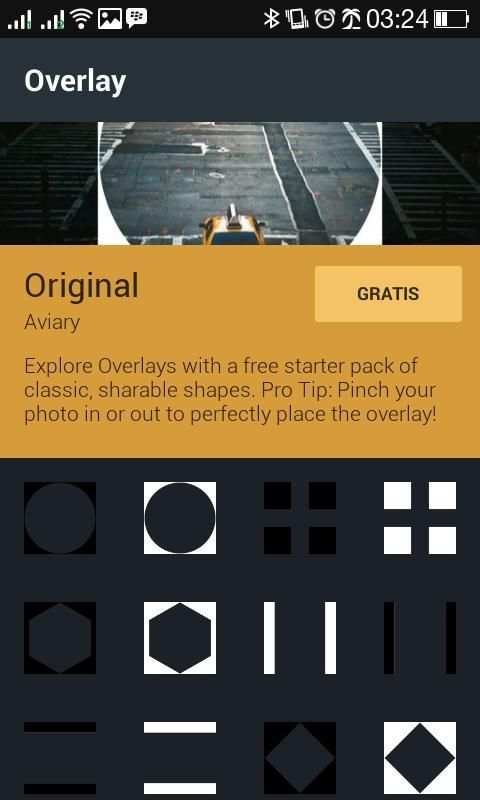
Task: Choose the black horizontal bars overlay
Action: [x=60, y=758]
